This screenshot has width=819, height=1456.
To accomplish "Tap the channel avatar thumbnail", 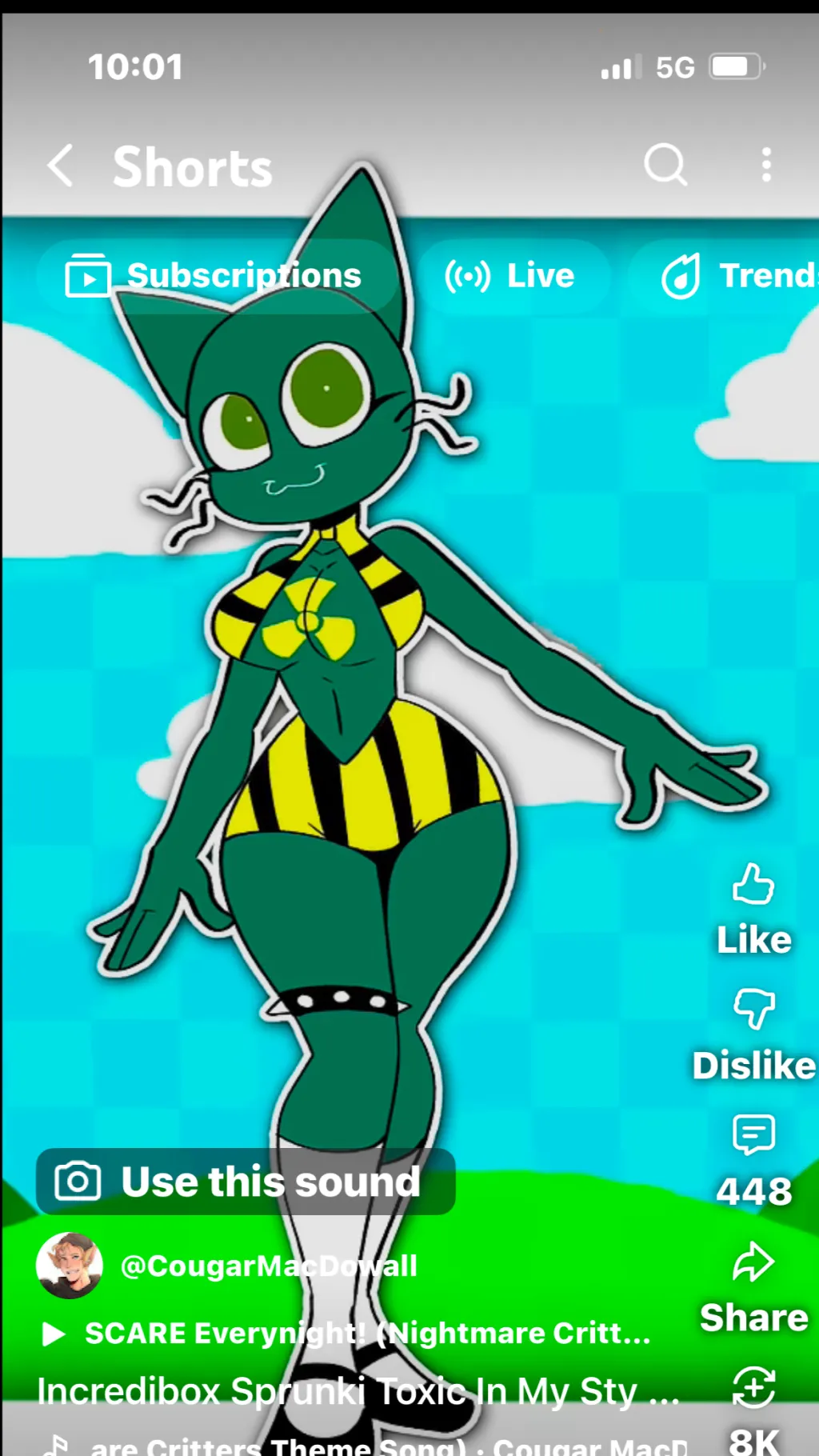I will pyautogui.click(x=70, y=1262).
